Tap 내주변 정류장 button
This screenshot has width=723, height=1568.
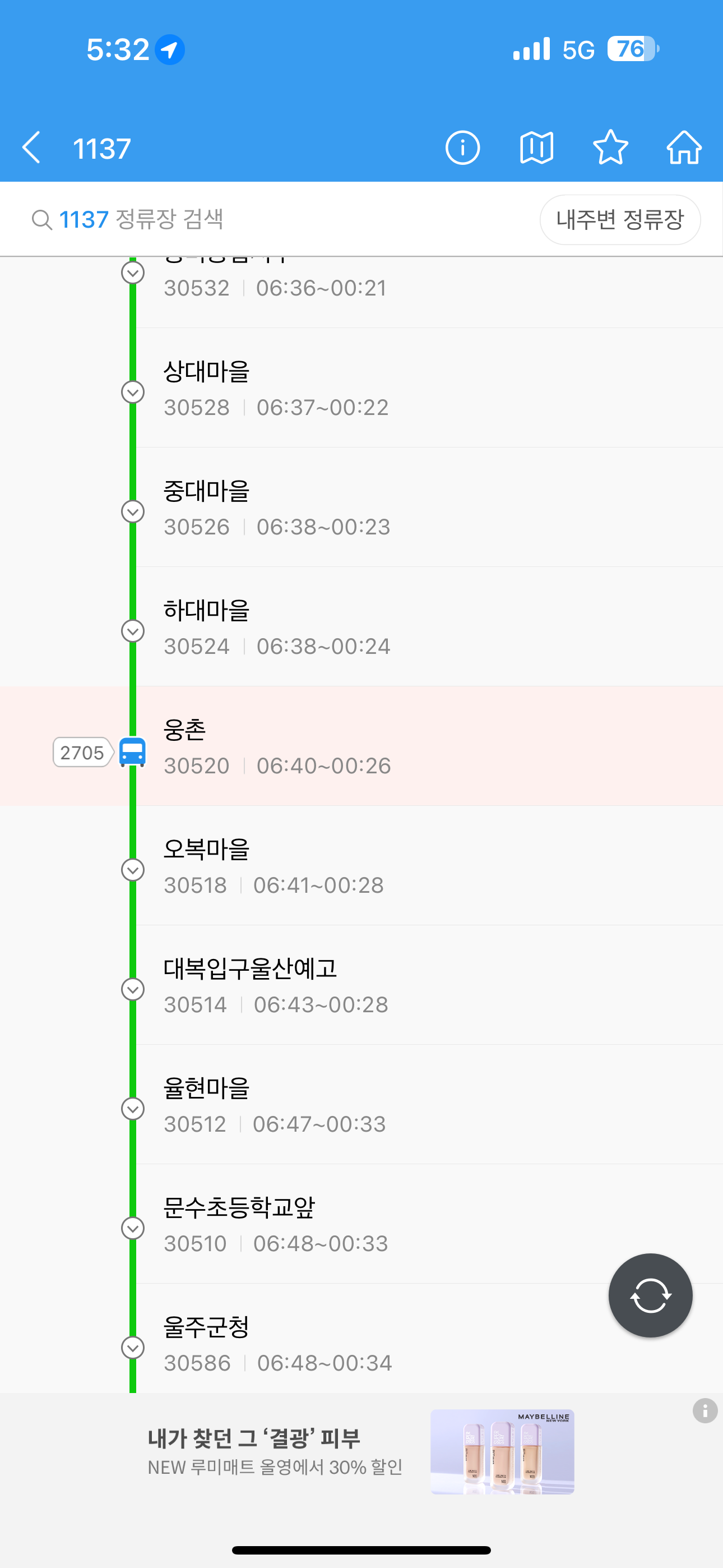(619, 220)
